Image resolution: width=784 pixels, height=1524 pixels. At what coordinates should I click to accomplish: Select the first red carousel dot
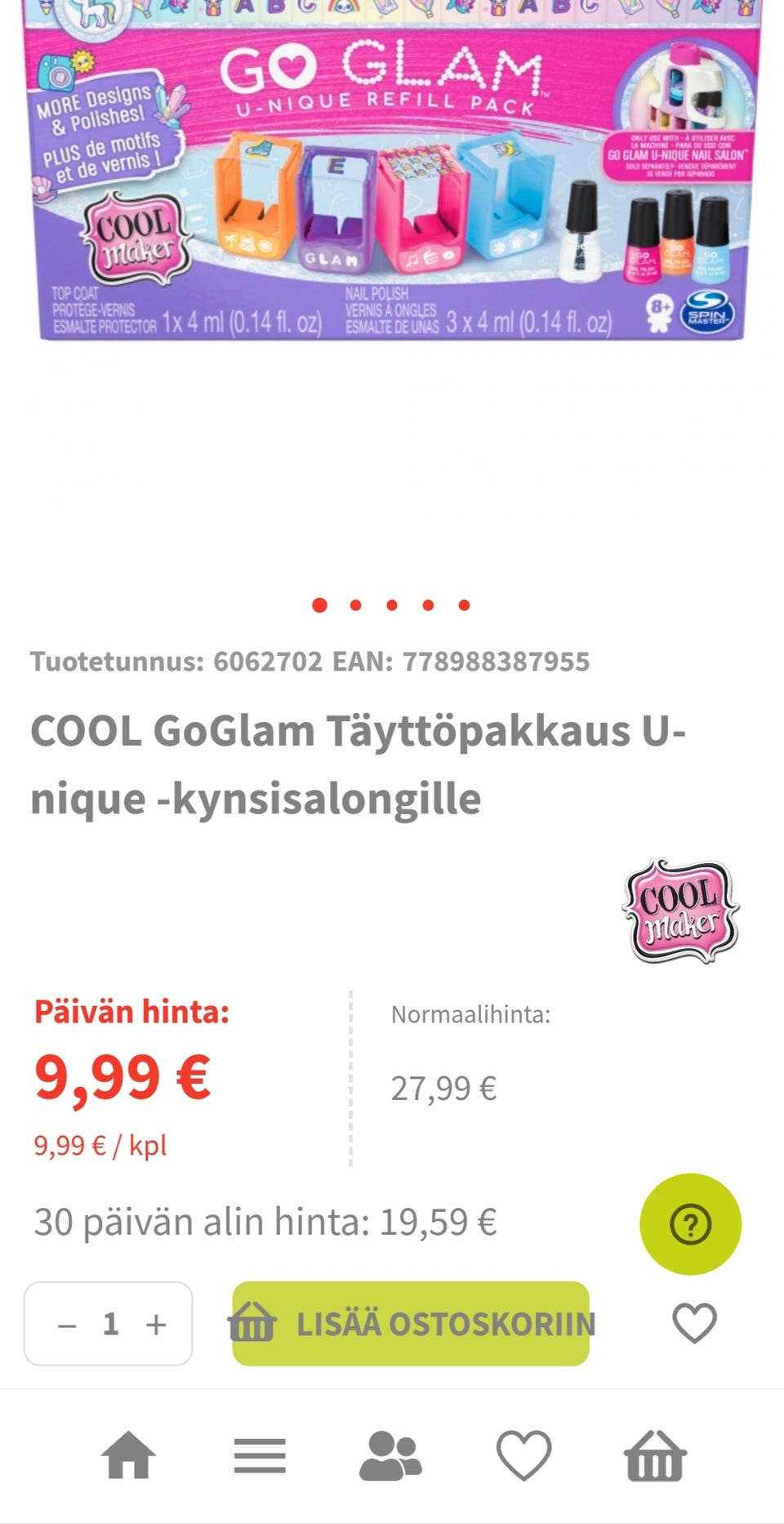coord(320,604)
